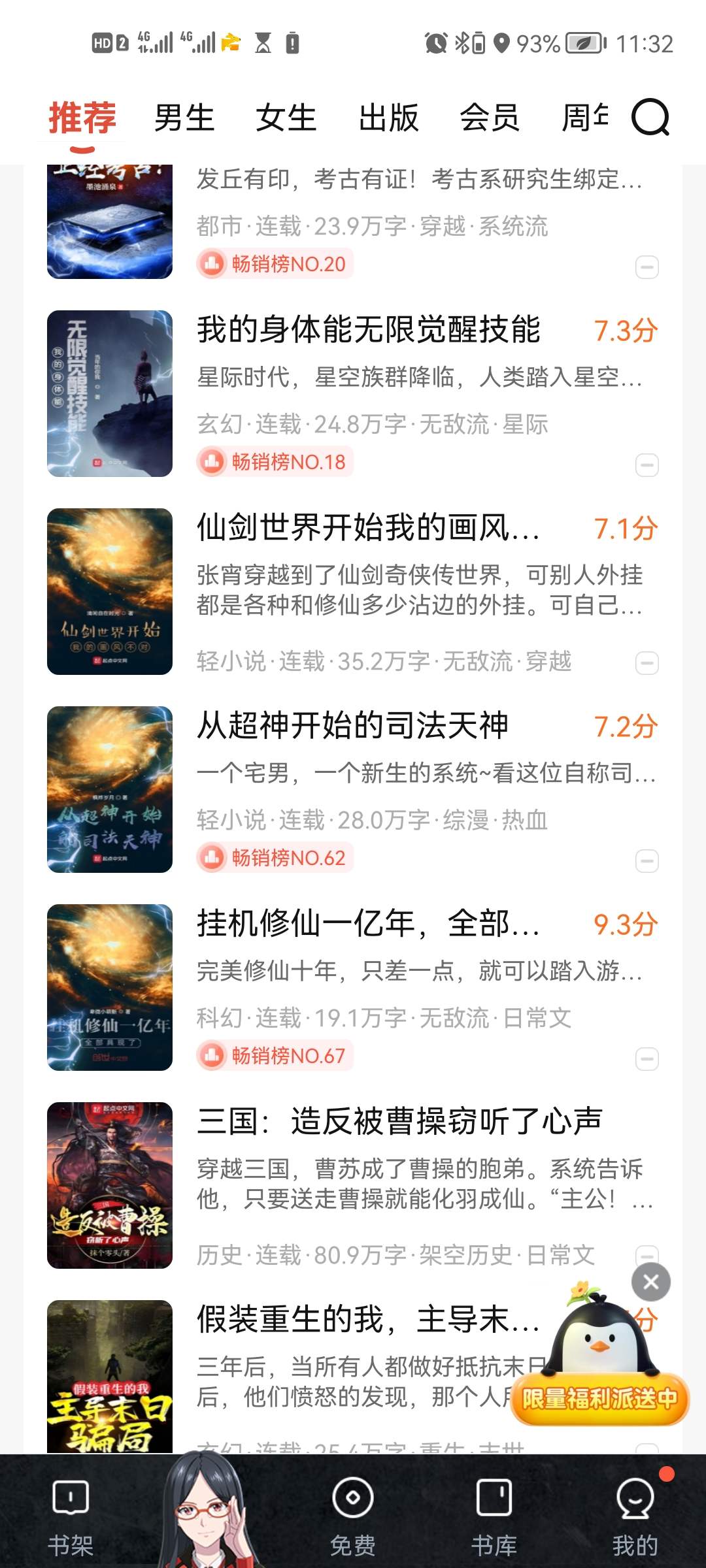Screen dimensions: 706x1568
Task: Switch to the 女生 tab
Action: pos(286,118)
